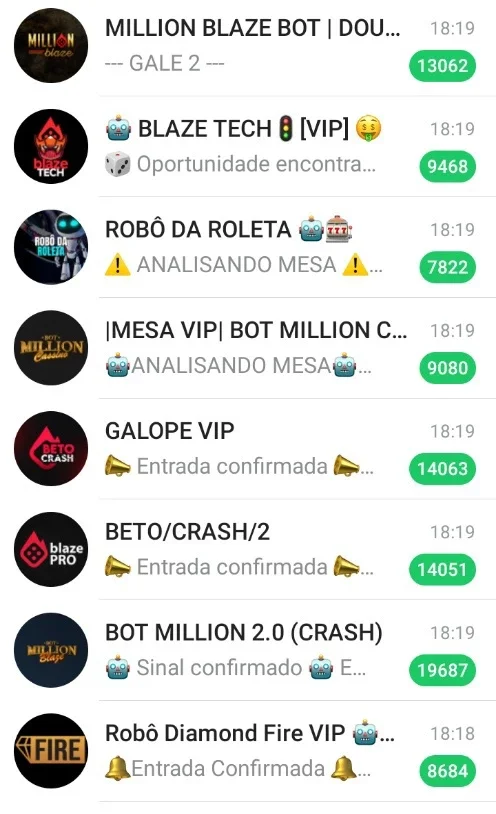Open the MILLION BLAZE BOT chat
The image size is (496, 814).
(248, 46)
